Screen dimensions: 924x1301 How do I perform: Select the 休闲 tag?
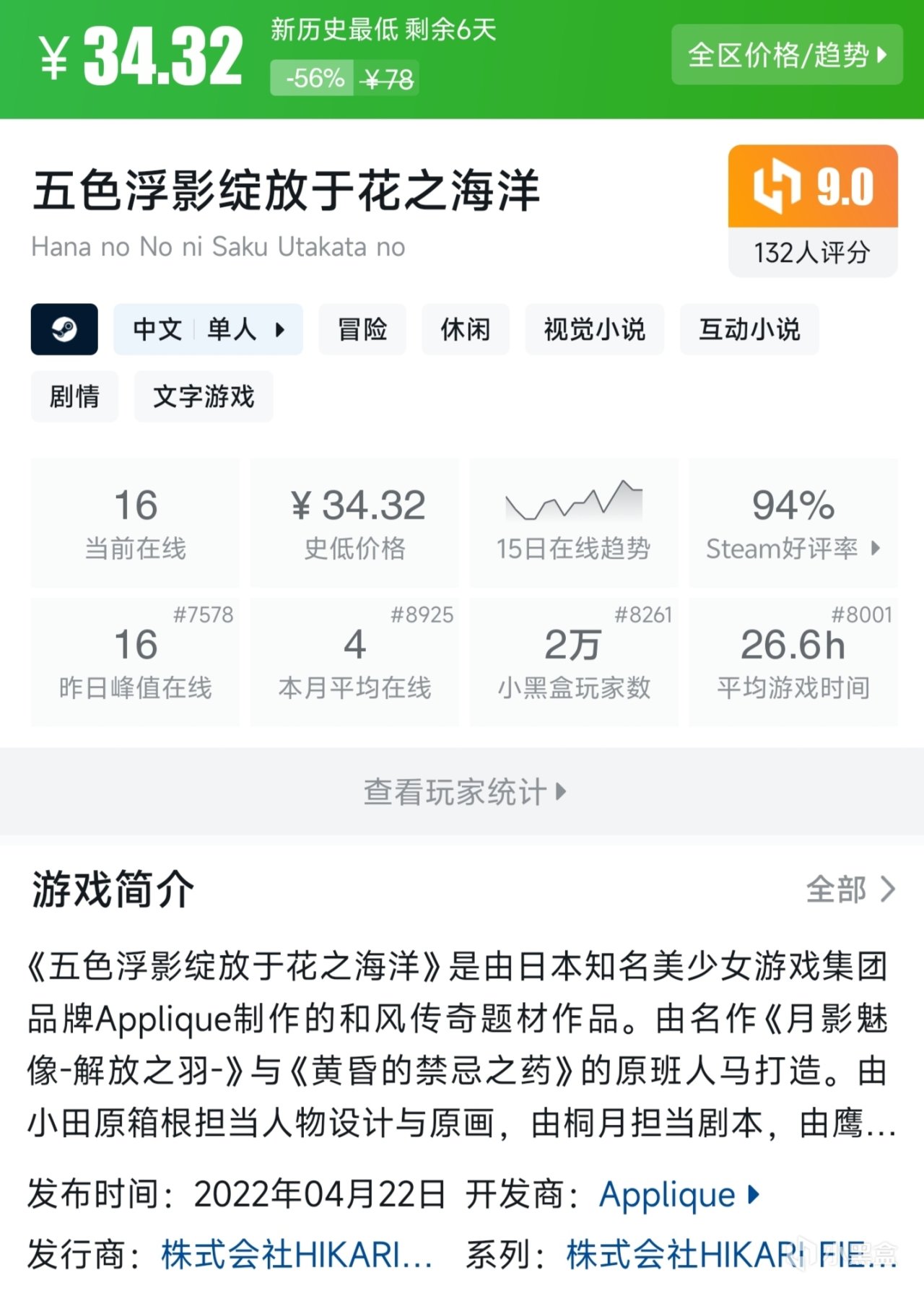pyautogui.click(x=466, y=330)
